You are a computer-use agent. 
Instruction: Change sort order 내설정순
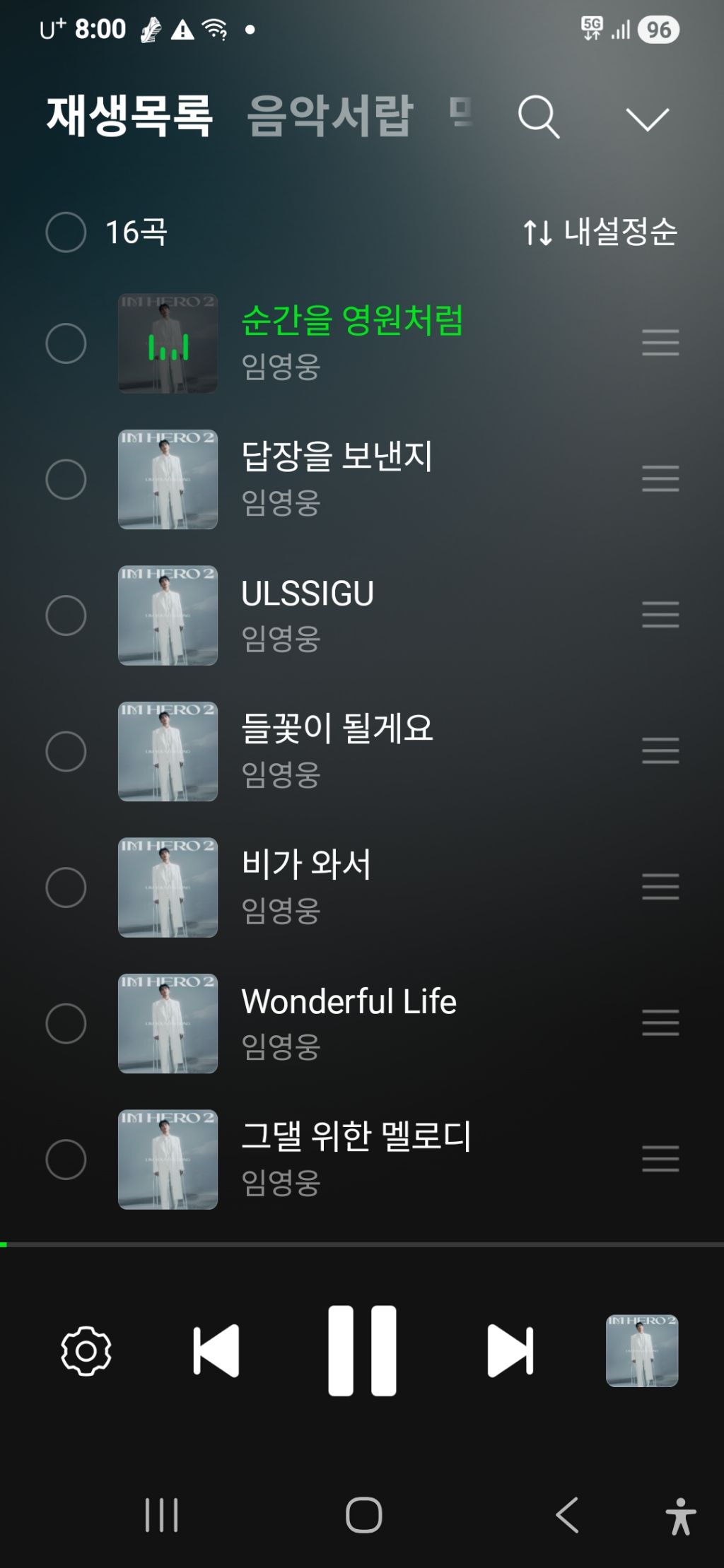[x=600, y=232]
